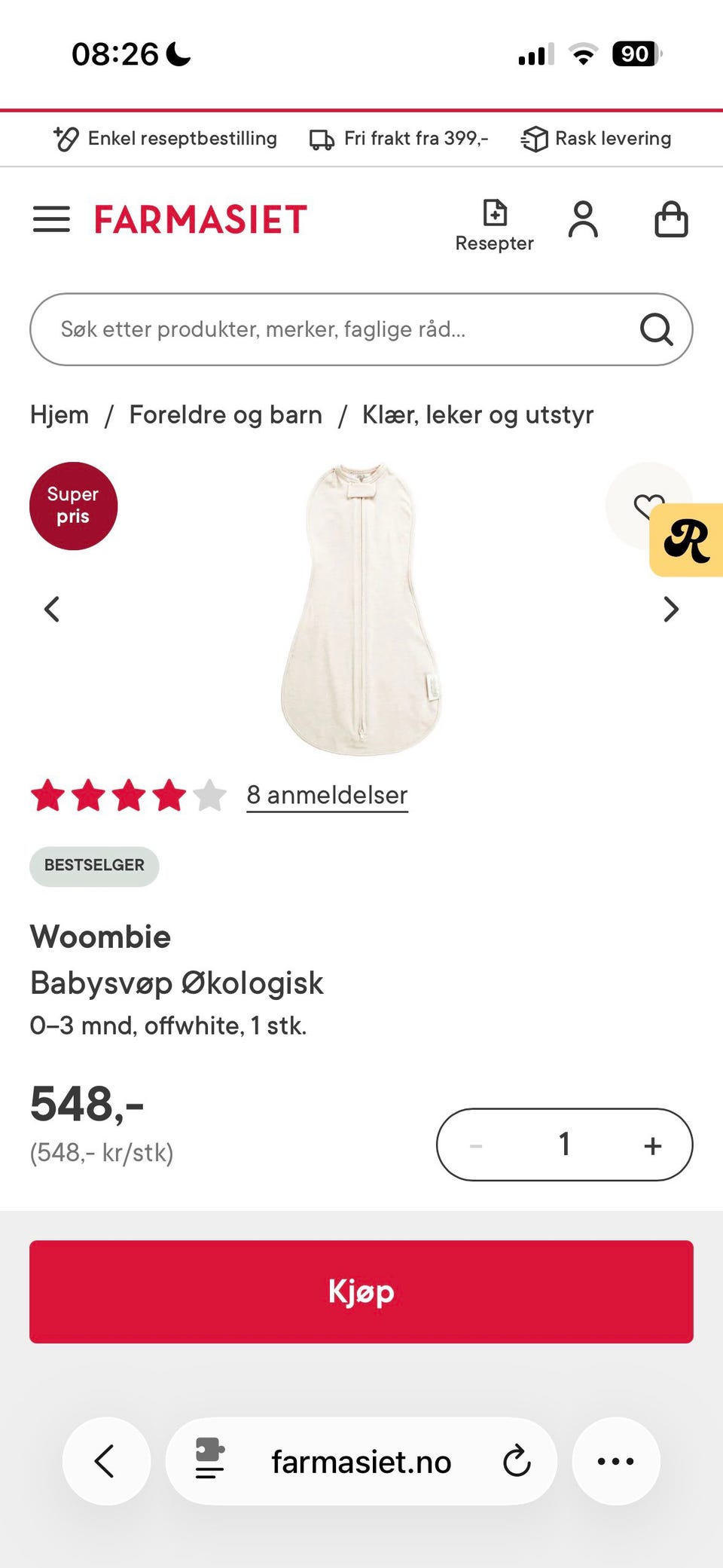Open the yellow R floating widget
The width and height of the screenshot is (723, 1568).
[x=687, y=540]
